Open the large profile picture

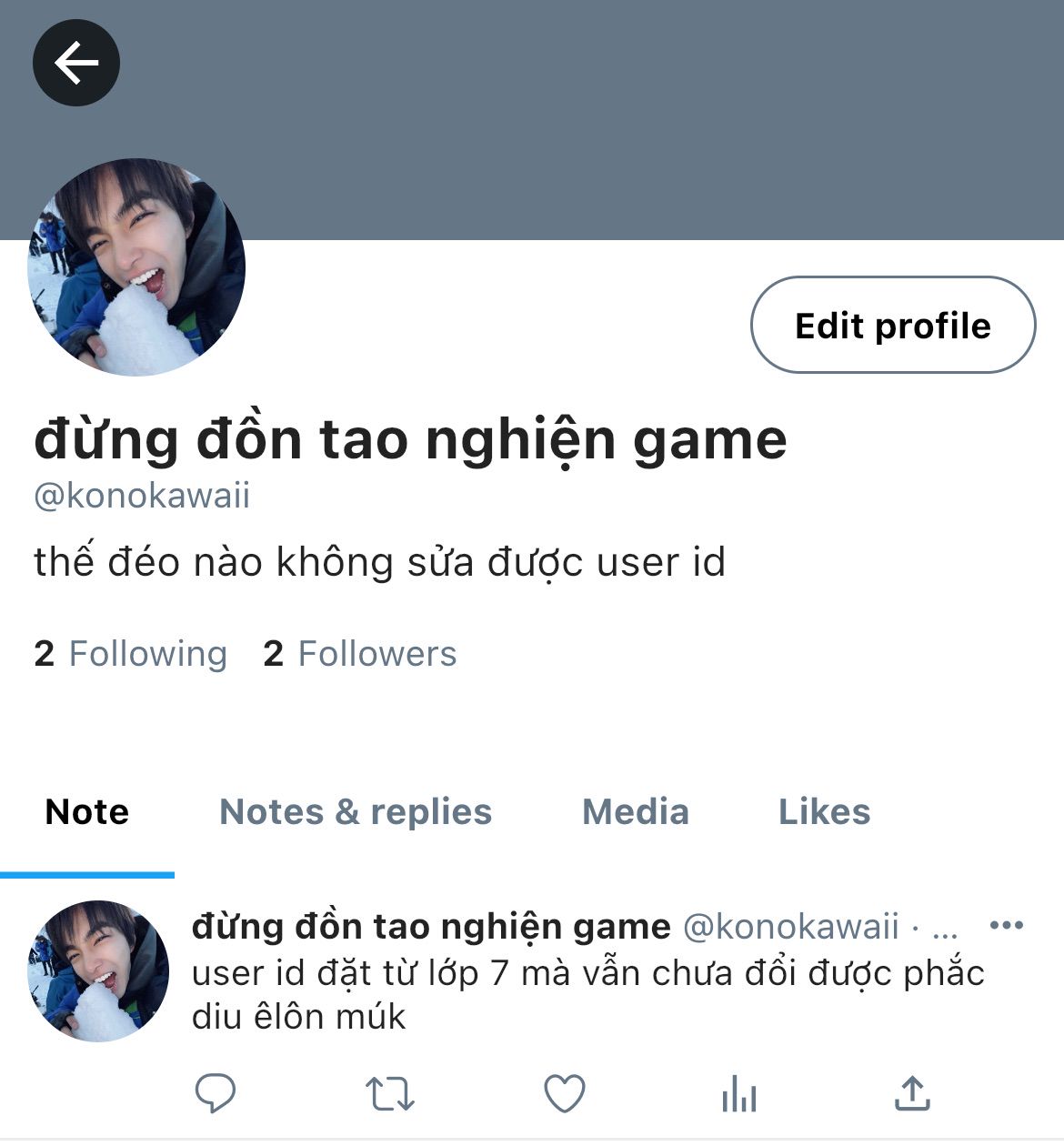point(136,267)
